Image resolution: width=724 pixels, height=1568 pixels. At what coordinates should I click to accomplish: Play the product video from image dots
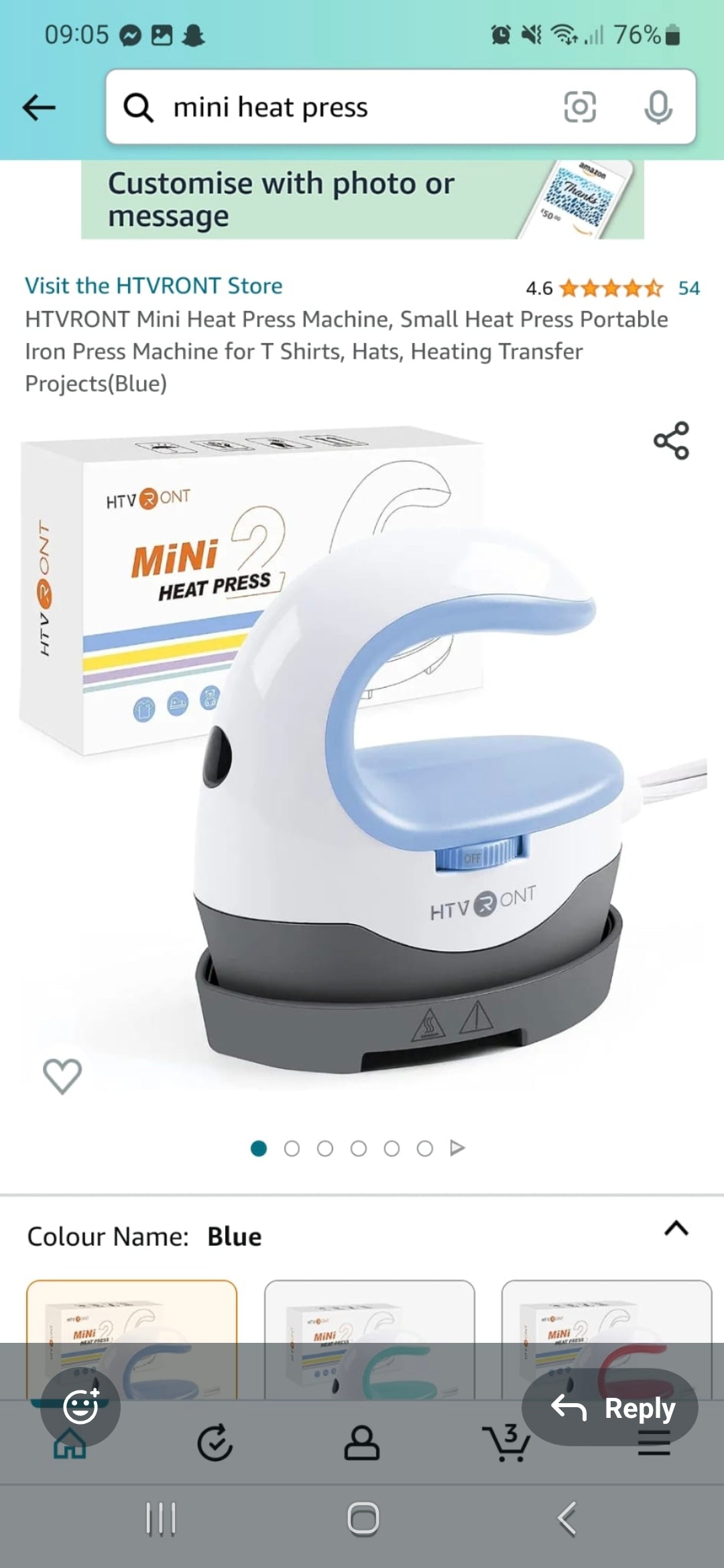pyautogui.click(x=458, y=1148)
